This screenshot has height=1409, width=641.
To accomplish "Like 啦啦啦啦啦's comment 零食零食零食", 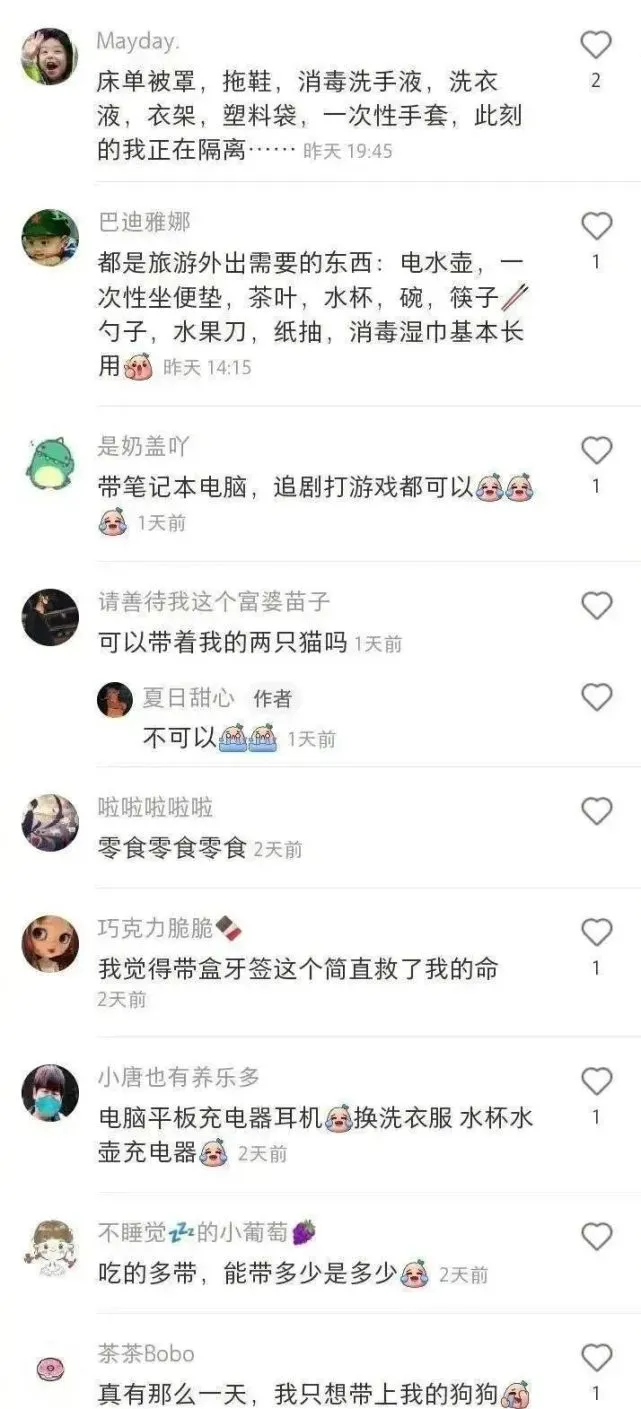I will point(596,811).
